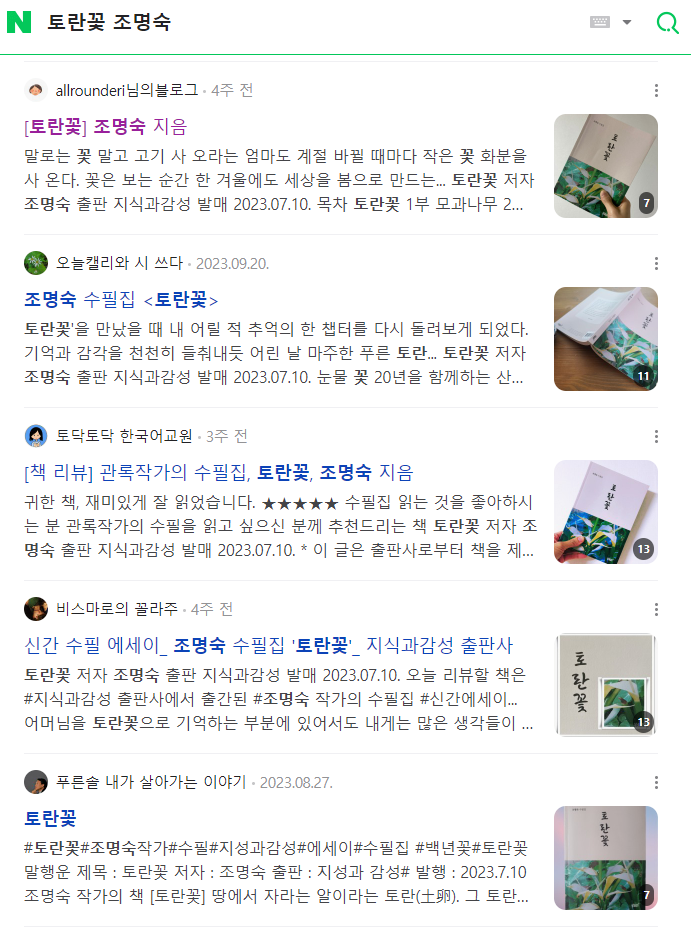
Task: Open result '[토란꽃] 조명숙 지음'
Action: (106, 127)
